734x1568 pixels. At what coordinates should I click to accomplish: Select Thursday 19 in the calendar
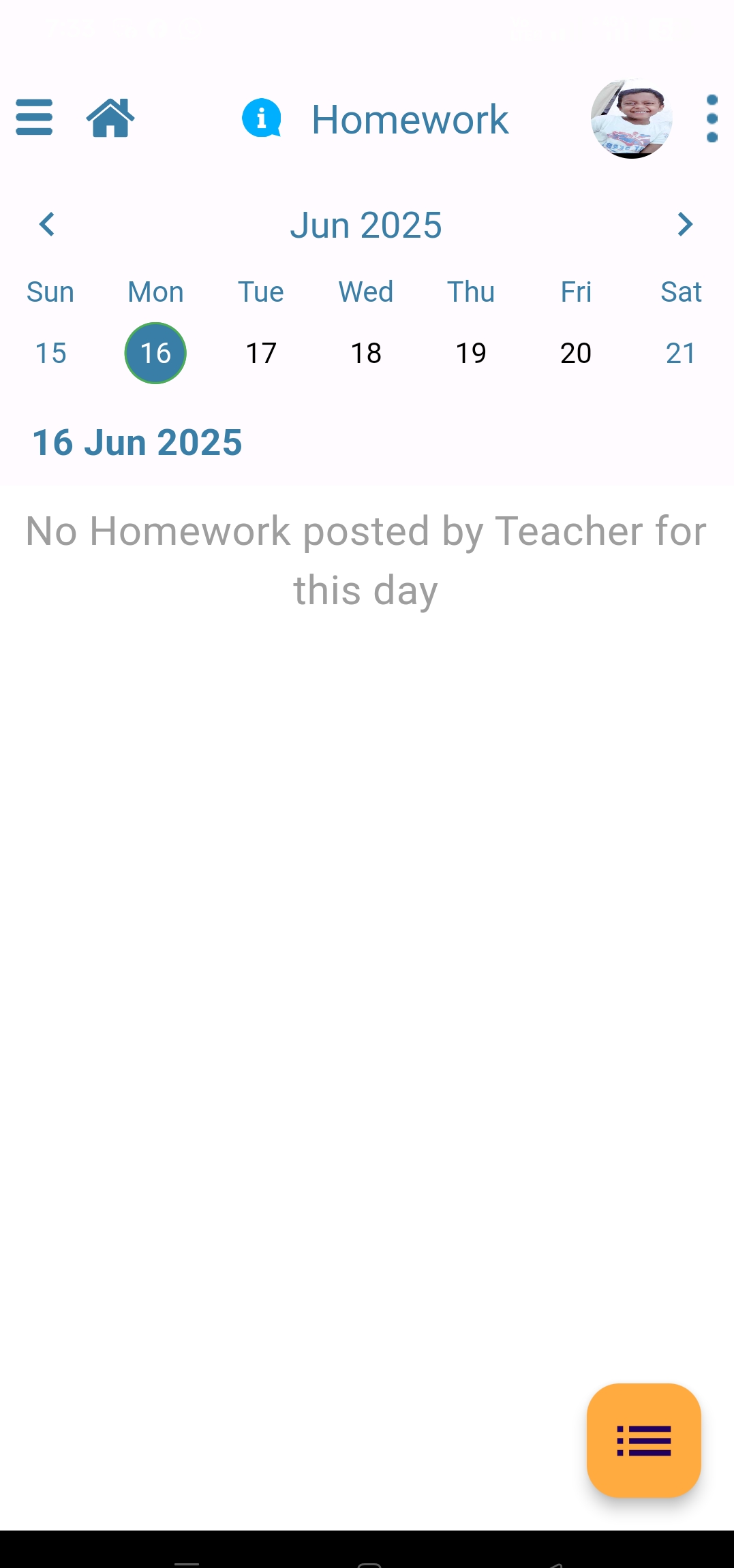pyautogui.click(x=471, y=353)
